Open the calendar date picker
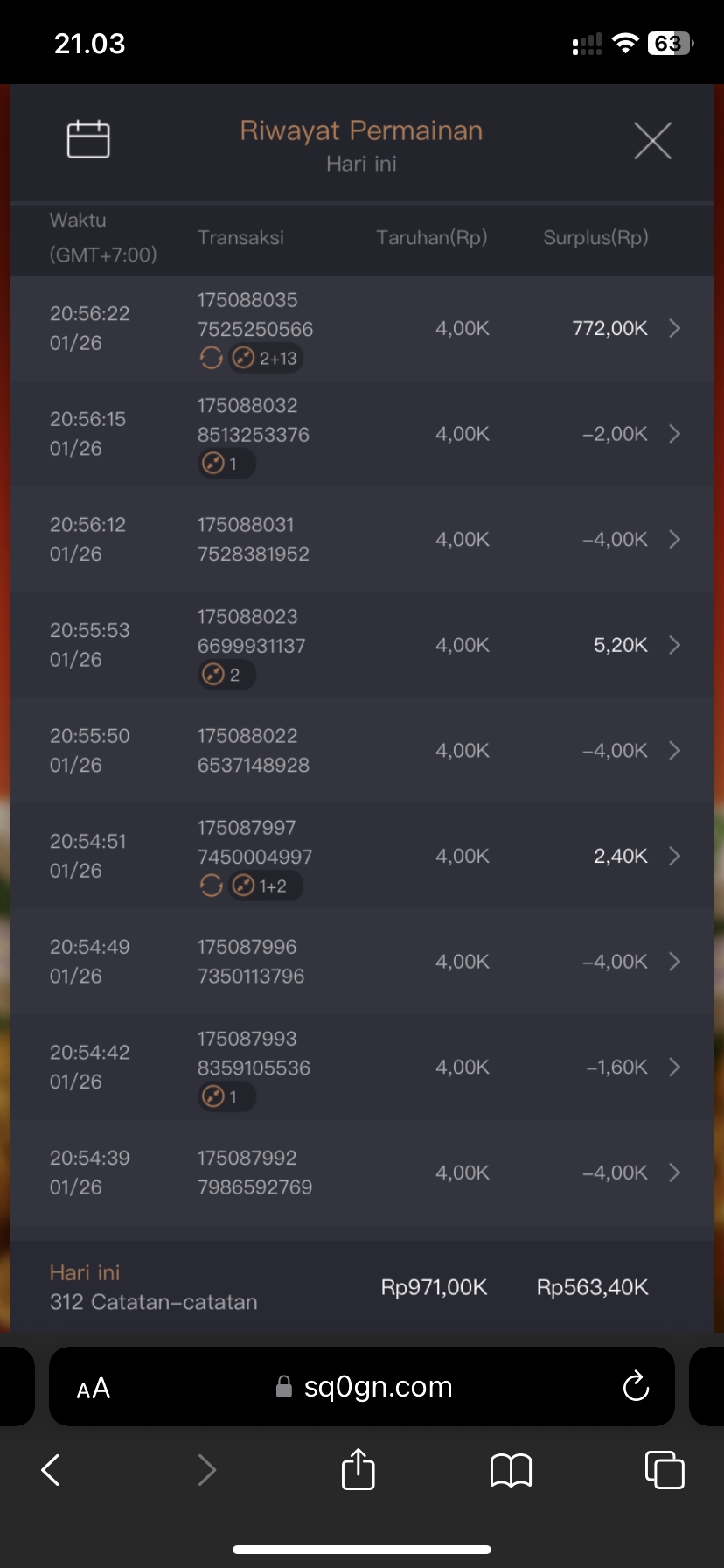 click(88, 139)
